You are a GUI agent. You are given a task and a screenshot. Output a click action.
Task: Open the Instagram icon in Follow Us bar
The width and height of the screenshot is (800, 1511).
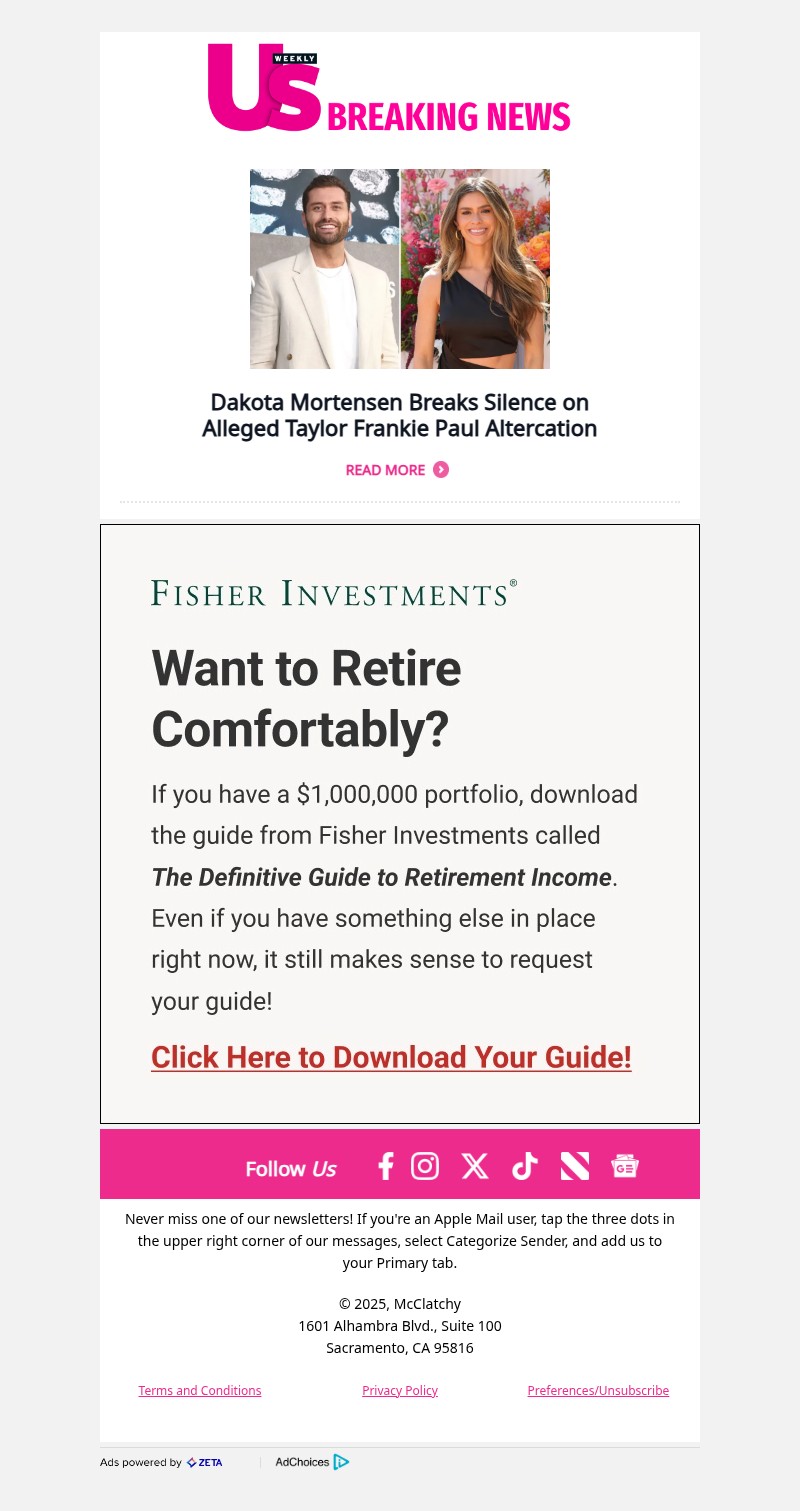coord(425,1165)
